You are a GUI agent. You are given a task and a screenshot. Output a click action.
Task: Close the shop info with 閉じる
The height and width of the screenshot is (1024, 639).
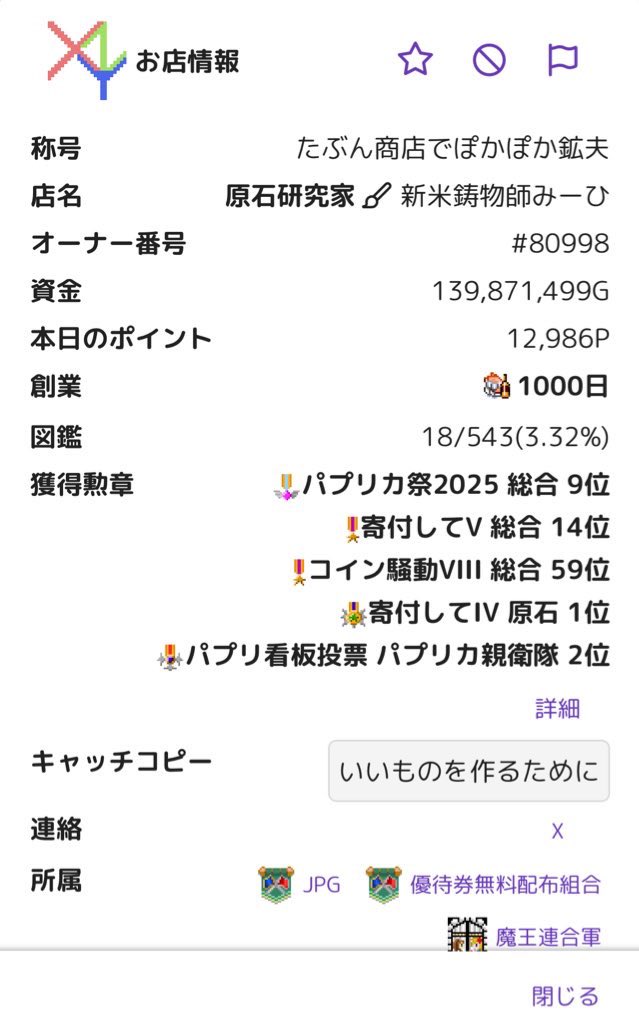pyautogui.click(x=565, y=996)
